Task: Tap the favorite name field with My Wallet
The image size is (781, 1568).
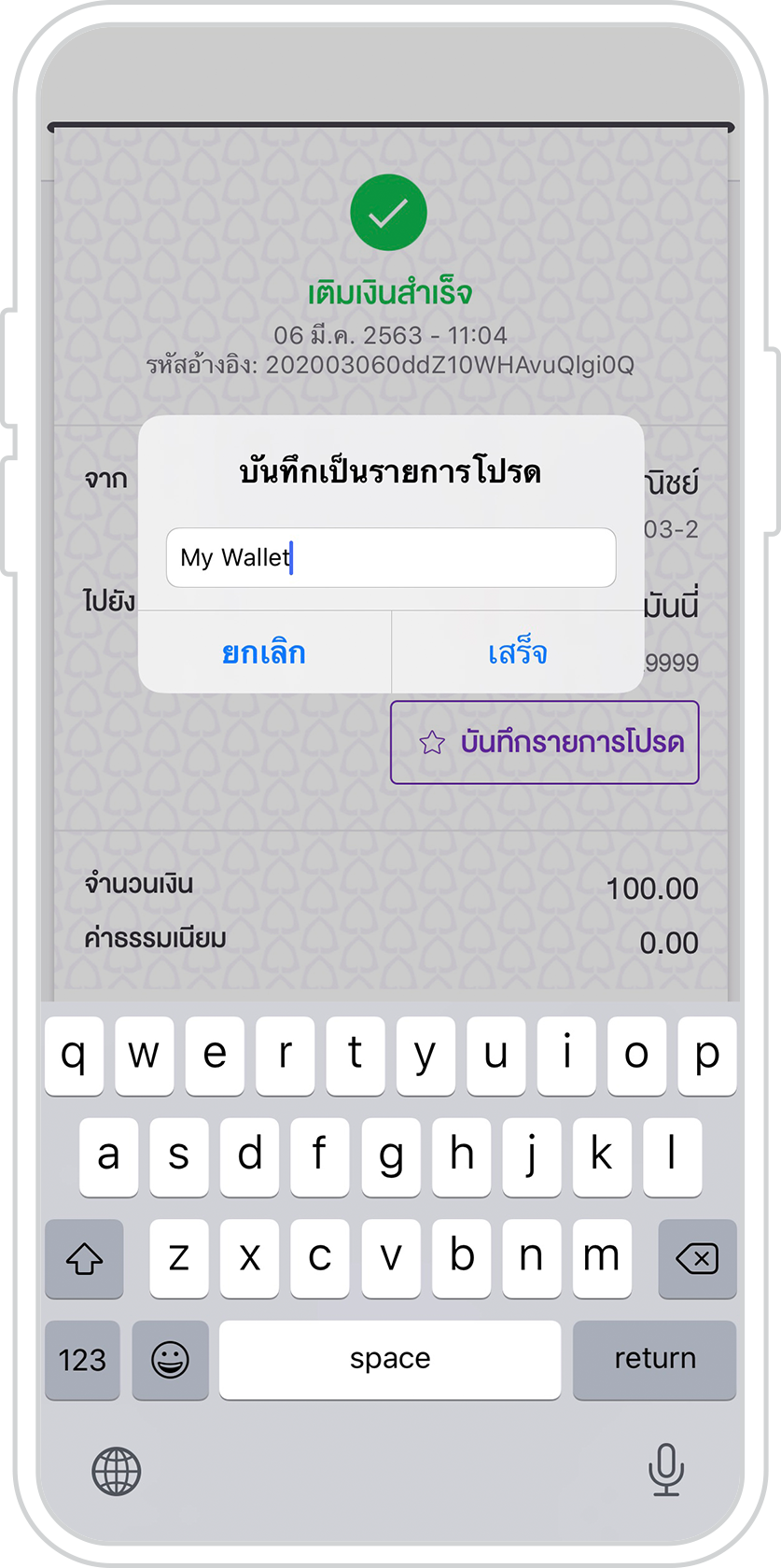Action: 390,558
